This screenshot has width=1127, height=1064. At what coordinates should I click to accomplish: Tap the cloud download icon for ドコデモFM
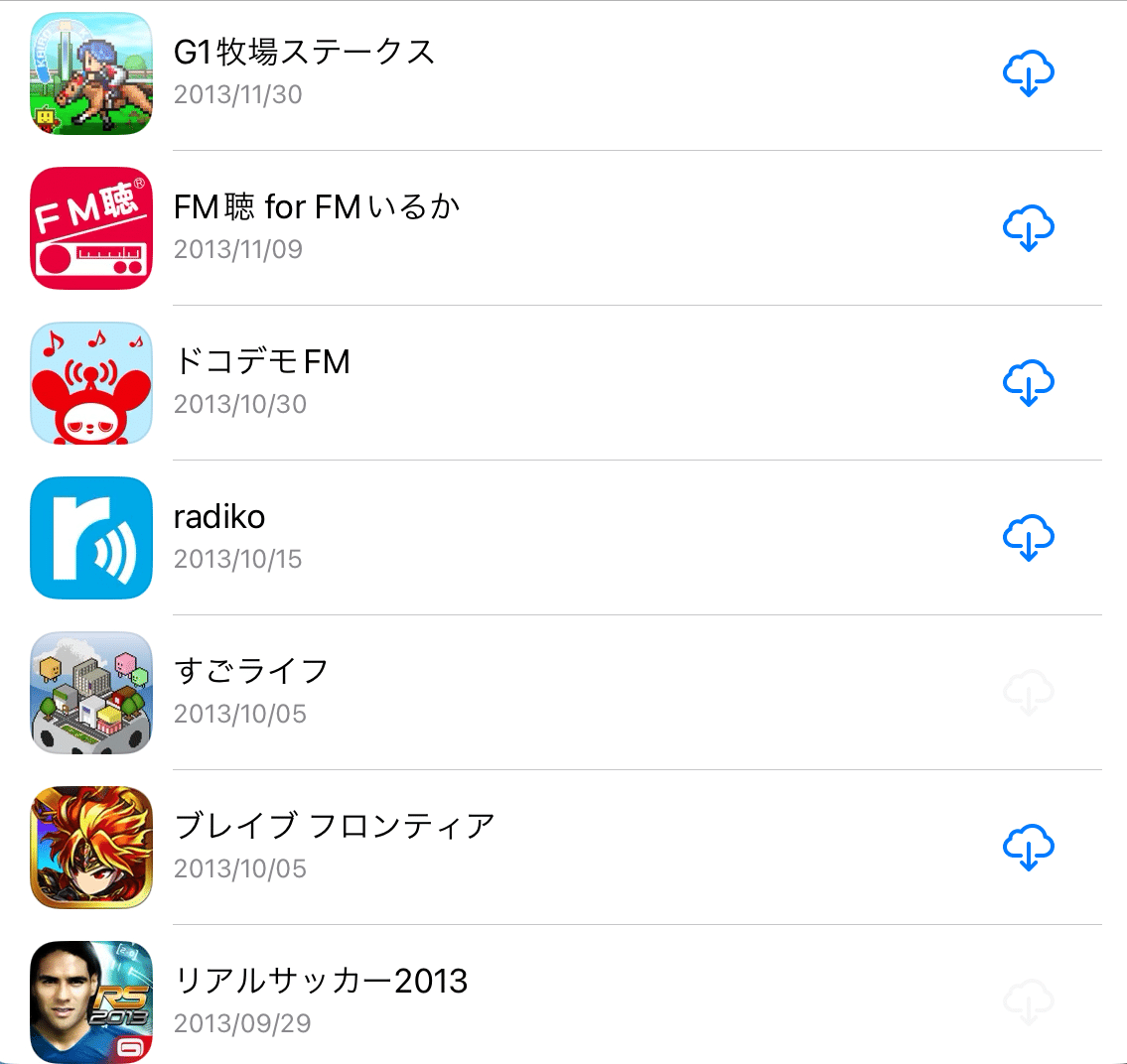(x=1029, y=383)
